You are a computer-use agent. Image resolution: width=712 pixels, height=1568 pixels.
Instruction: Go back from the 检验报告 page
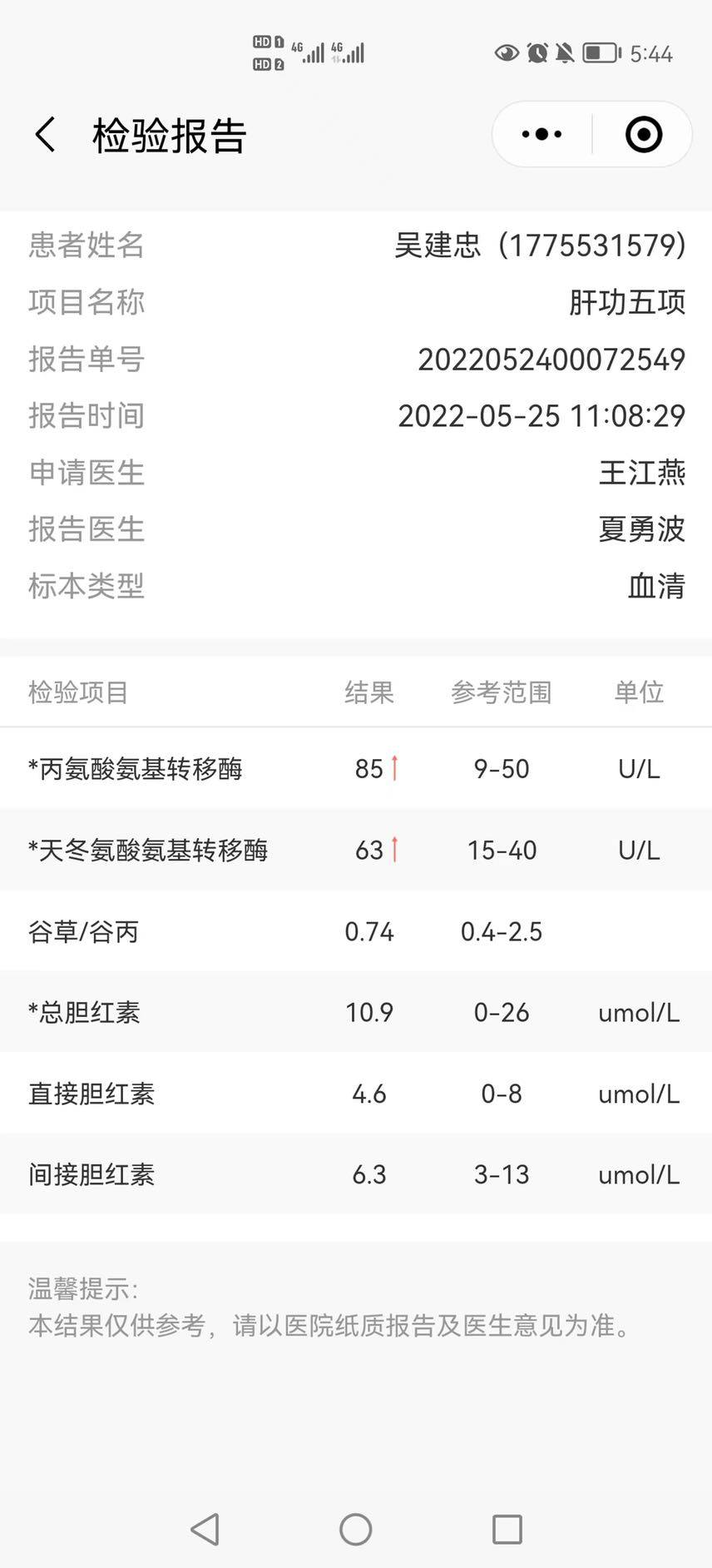pos(46,135)
